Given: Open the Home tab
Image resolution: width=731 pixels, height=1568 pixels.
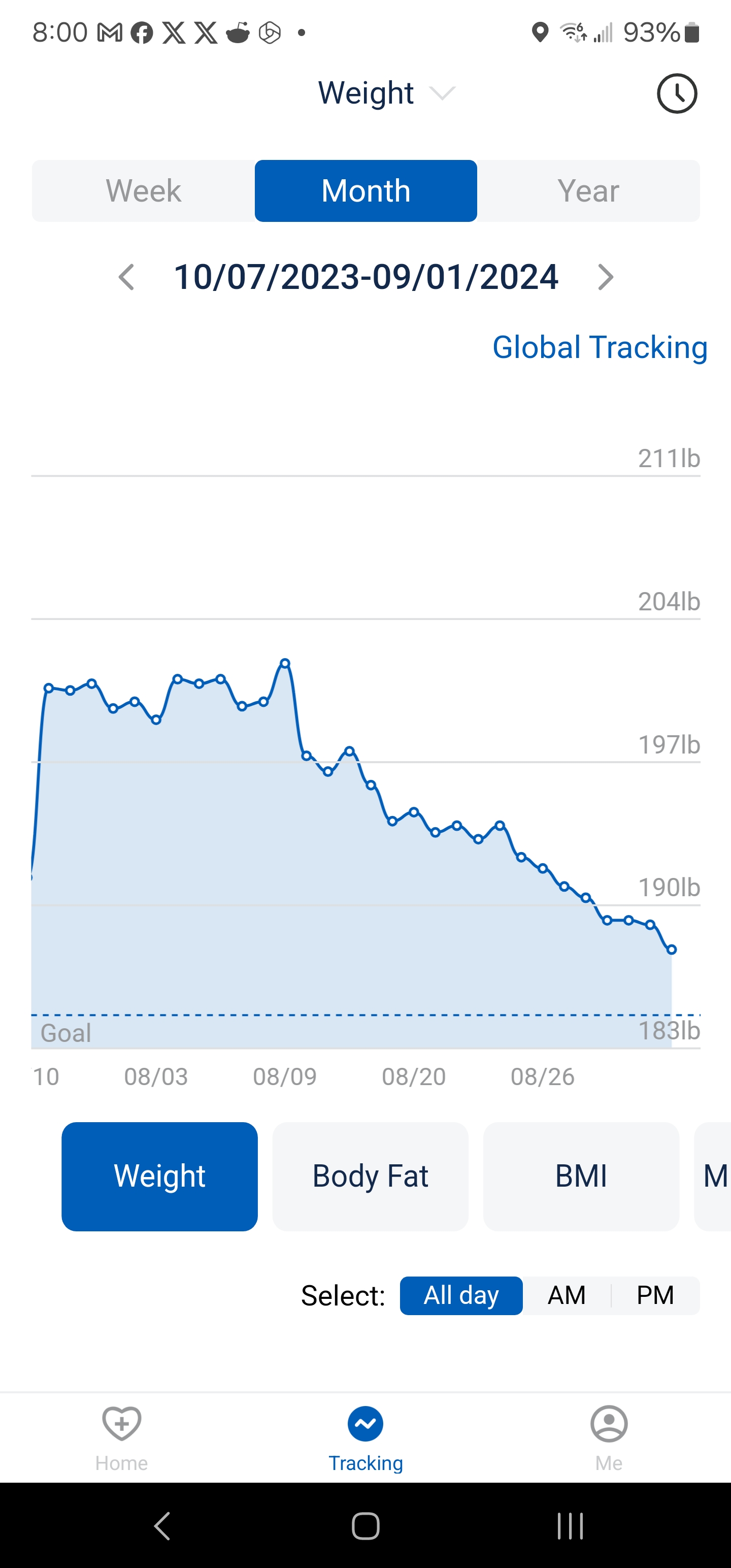Looking at the screenshot, I should coord(122,1436).
